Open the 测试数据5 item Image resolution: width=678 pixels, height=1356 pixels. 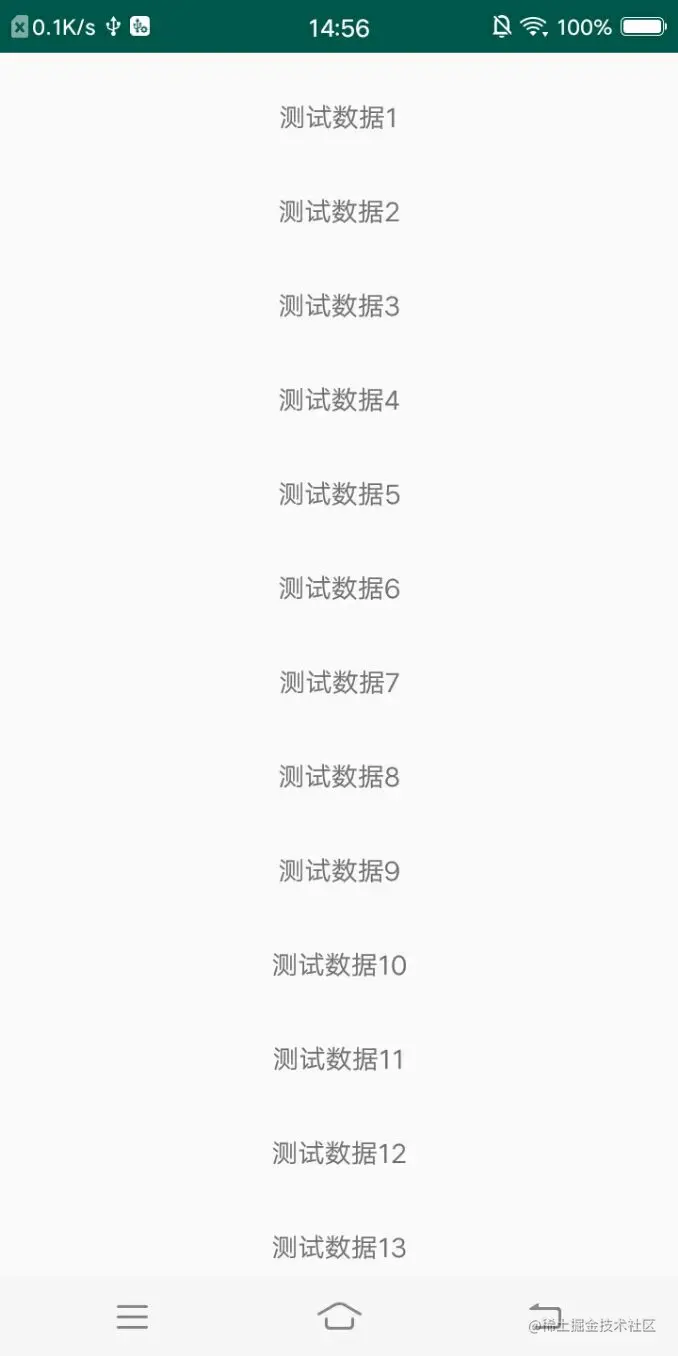[338, 494]
